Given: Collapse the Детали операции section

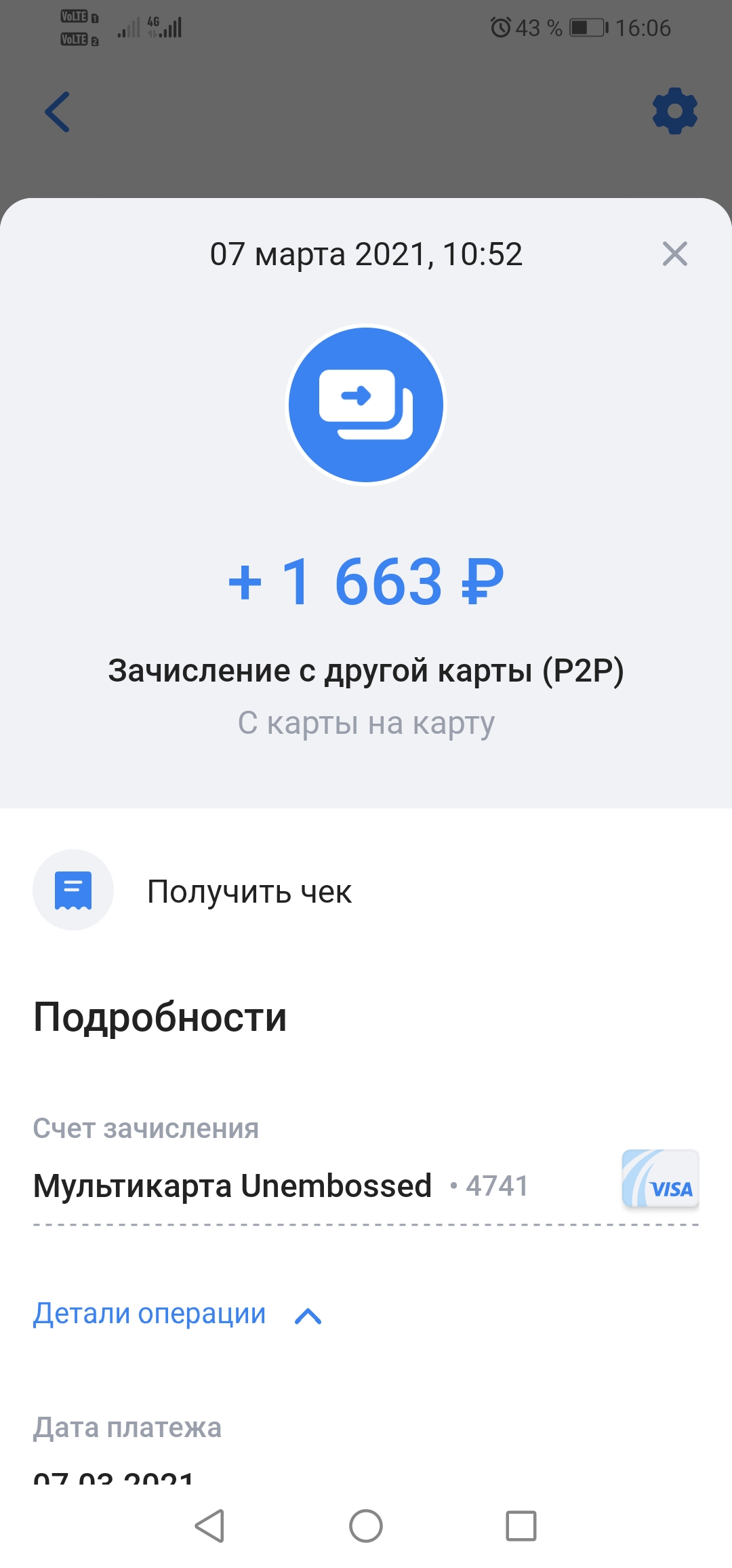Looking at the screenshot, I should pos(178,1314).
